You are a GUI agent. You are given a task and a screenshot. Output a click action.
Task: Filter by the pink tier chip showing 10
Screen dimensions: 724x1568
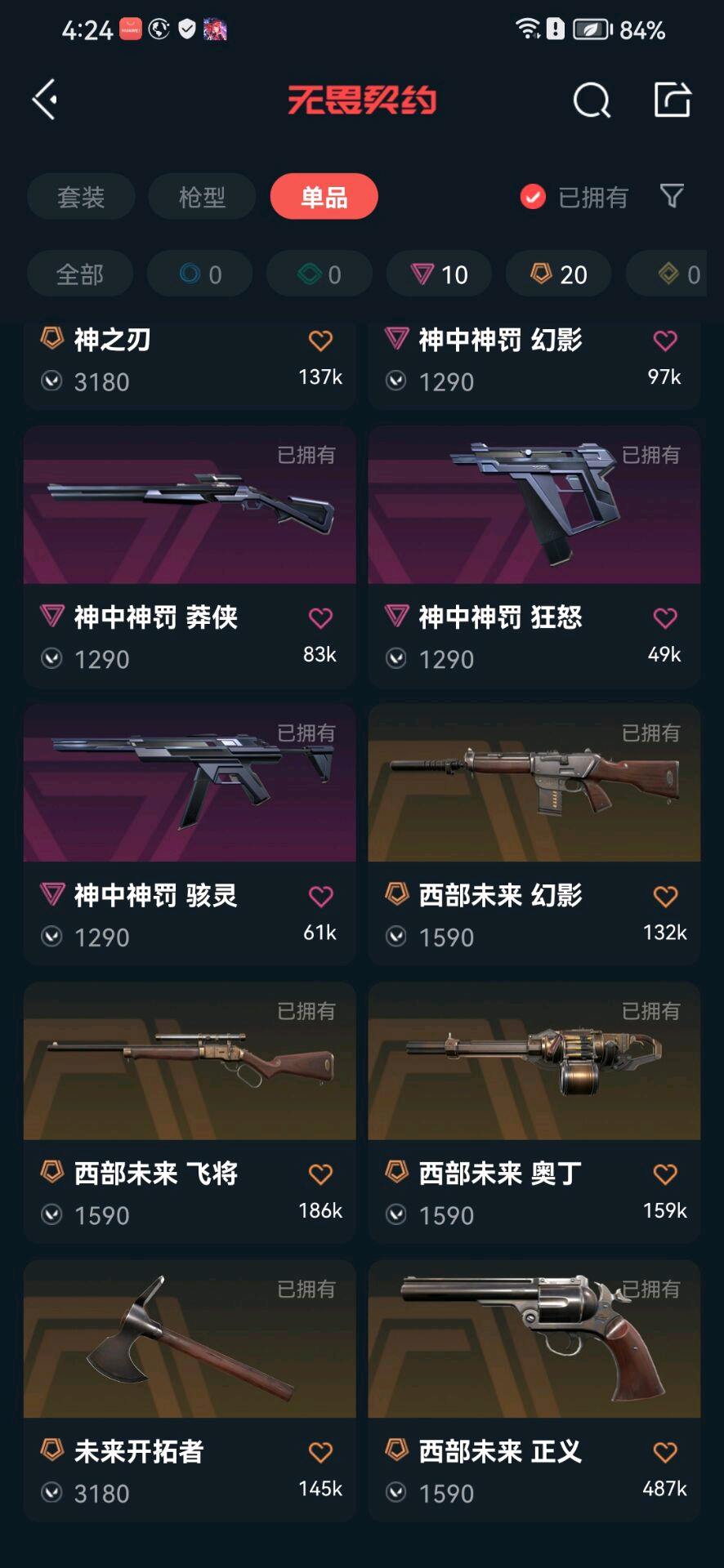[x=440, y=274]
